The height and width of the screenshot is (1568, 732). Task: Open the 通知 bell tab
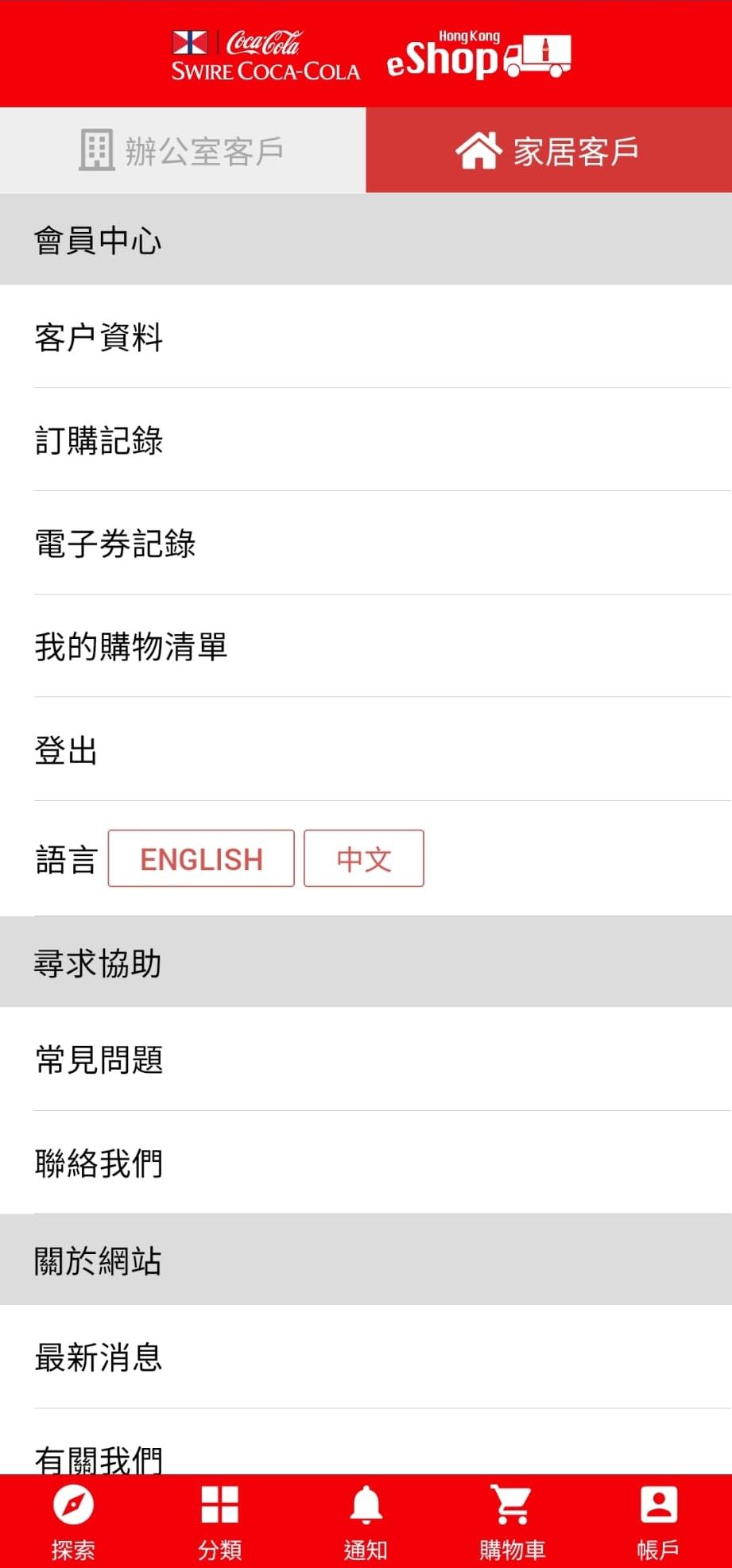click(x=366, y=1521)
